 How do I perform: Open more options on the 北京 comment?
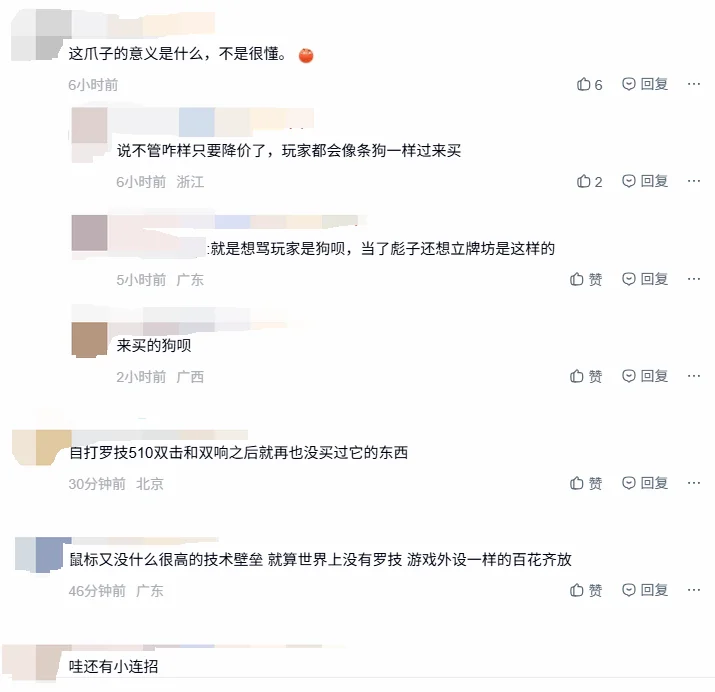point(694,484)
